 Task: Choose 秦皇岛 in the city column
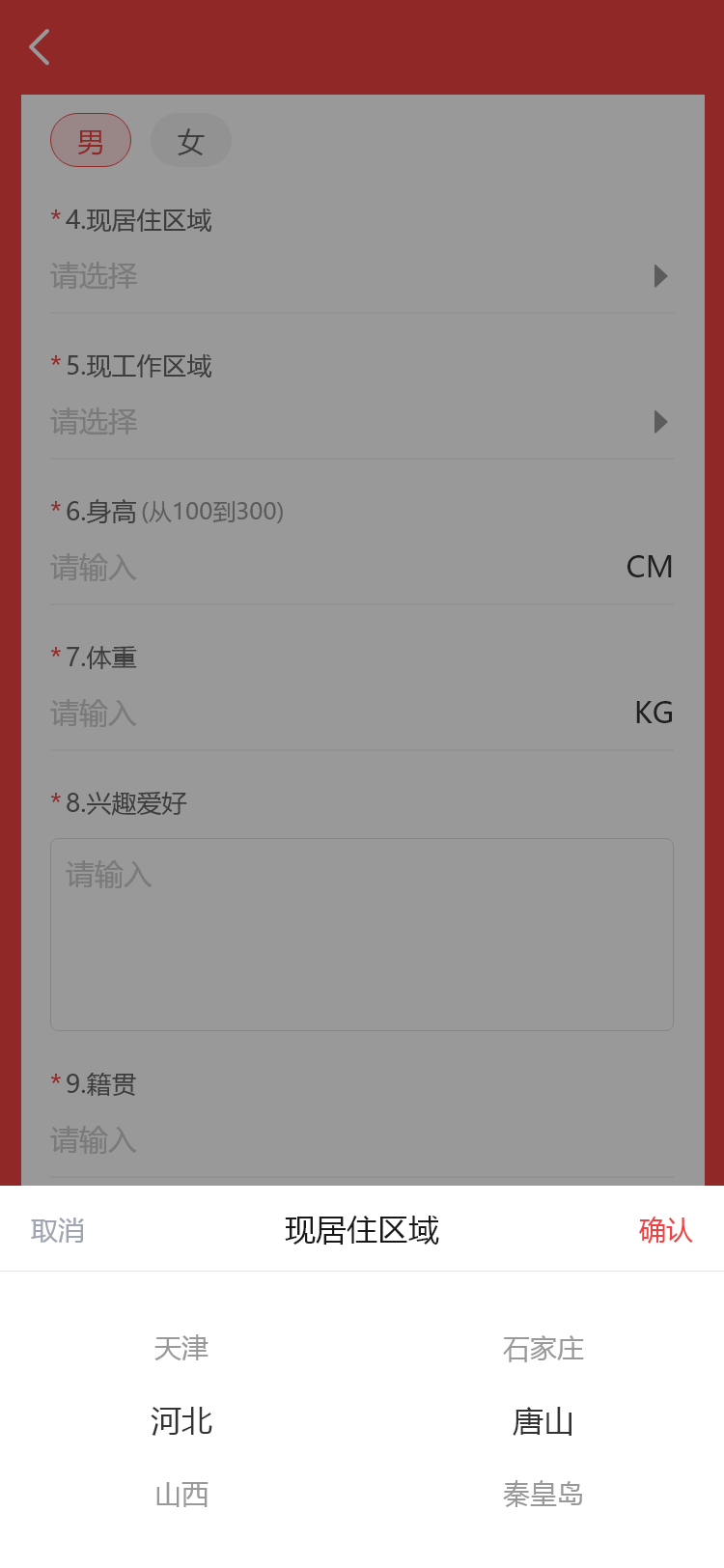point(543,1495)
